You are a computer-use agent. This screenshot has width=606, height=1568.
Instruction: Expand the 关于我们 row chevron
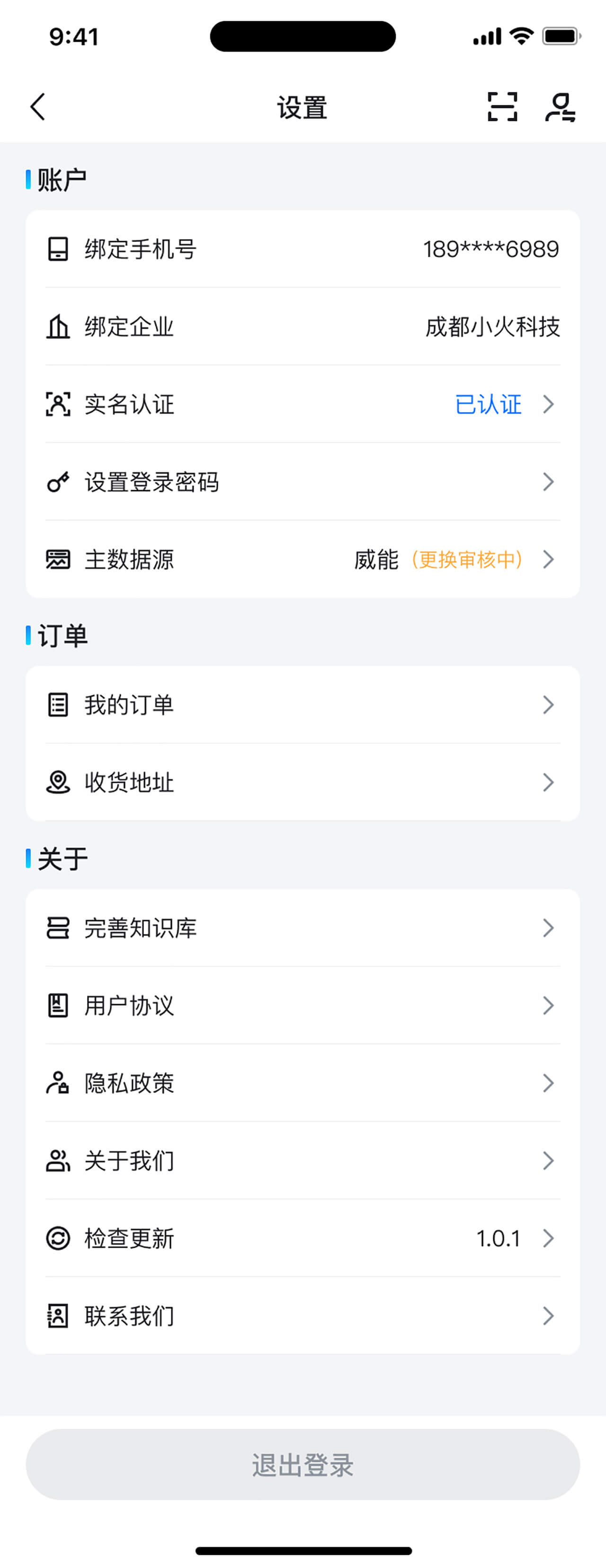(x=549, y=1160)
